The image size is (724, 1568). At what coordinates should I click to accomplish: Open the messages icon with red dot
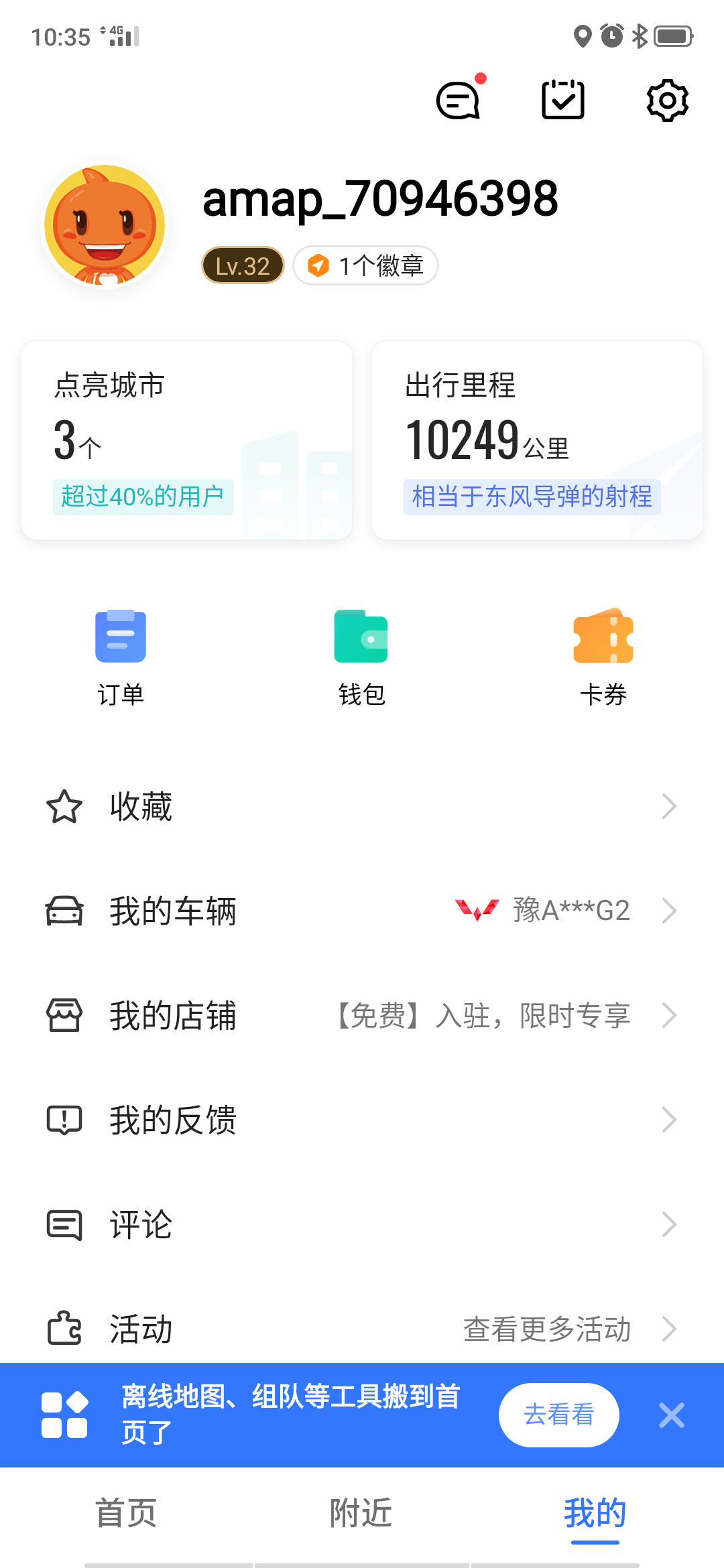coord(459,101)
